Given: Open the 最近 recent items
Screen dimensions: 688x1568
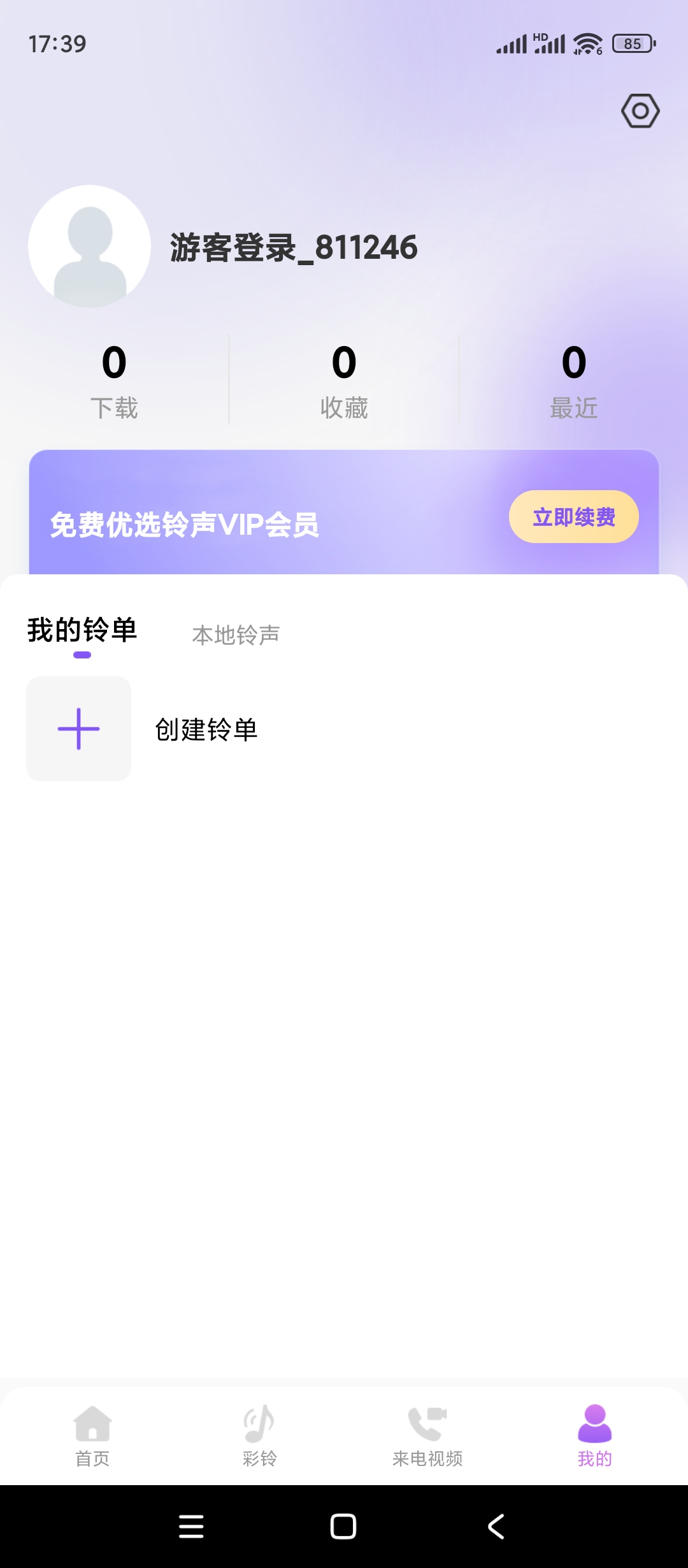Looking at the screenshot, I should click(x=573, y=381).
